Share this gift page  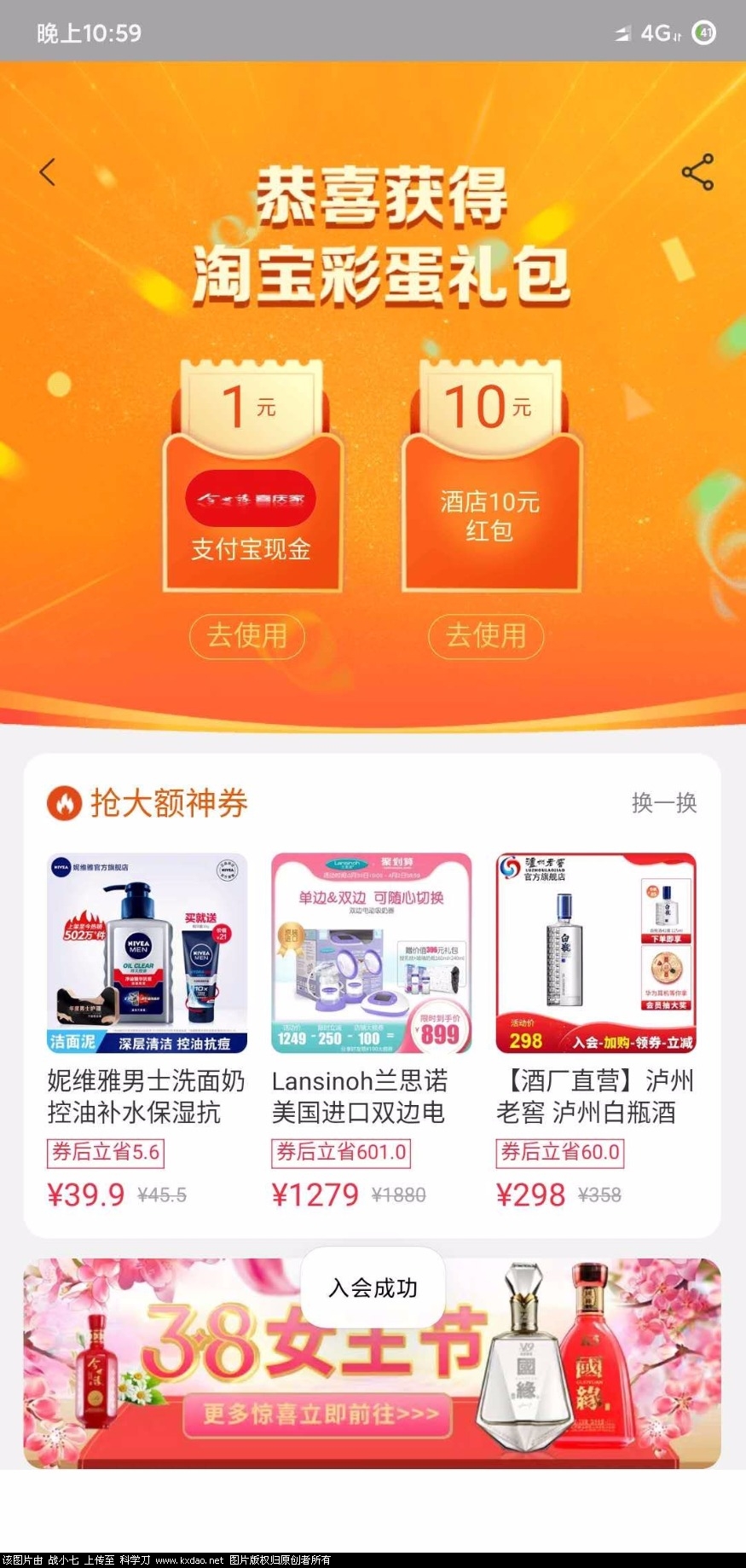[x=697, y=173]
